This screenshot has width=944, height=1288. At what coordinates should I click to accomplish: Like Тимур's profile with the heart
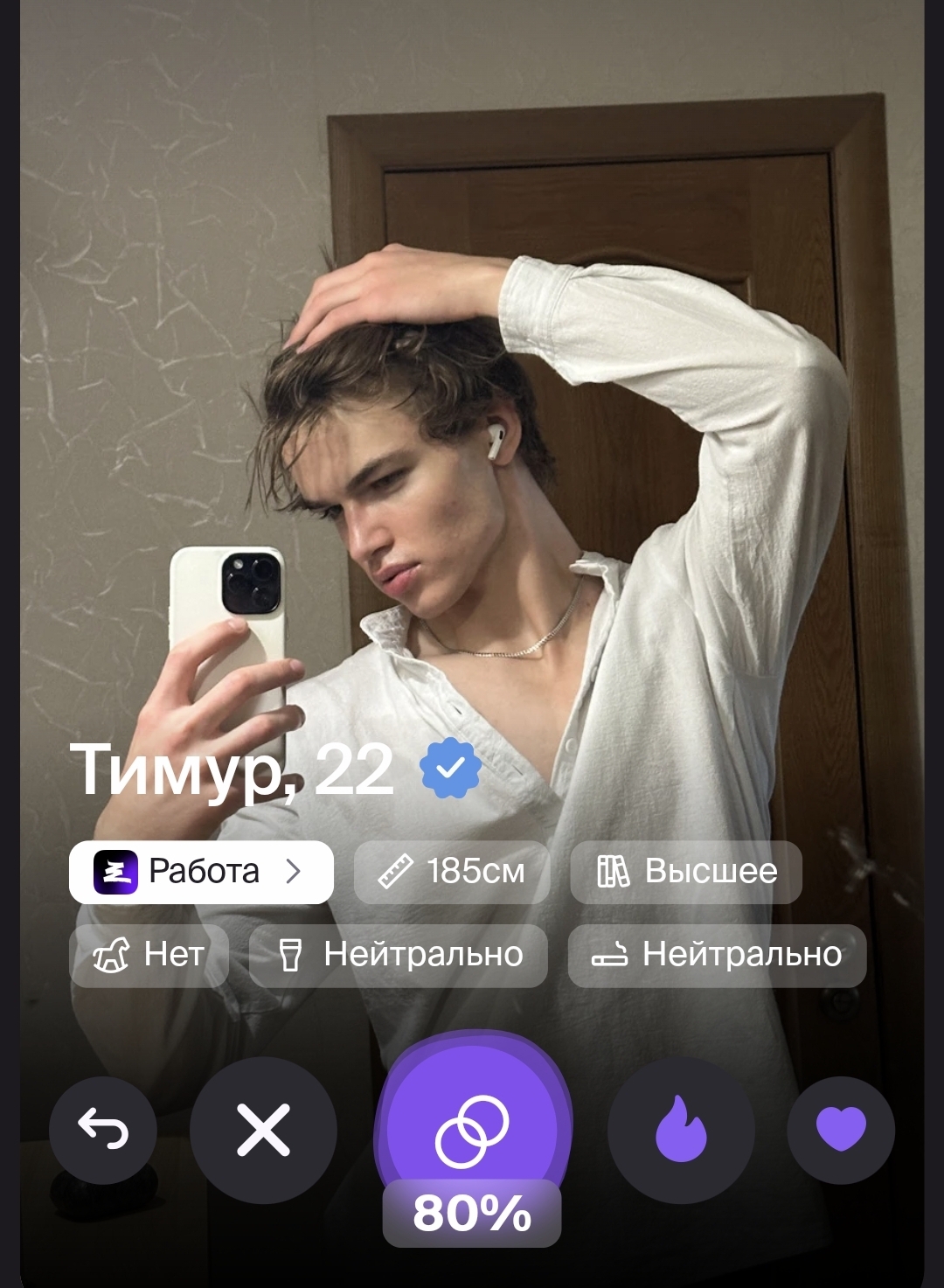coord(841,1130)
